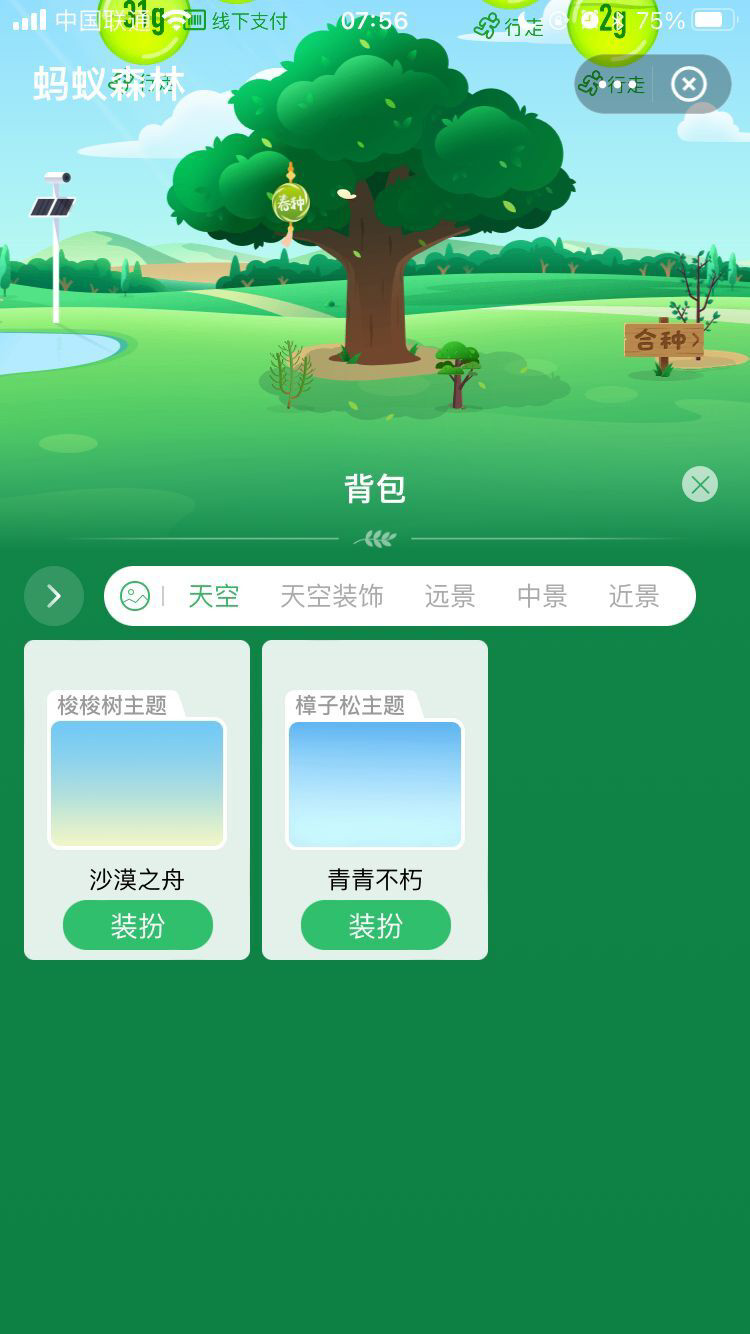Apply 青青不朽 sky with 装扮 button
Viewport: 750px width, 1334px height.
pyautogui.click(x=375, y=925)
